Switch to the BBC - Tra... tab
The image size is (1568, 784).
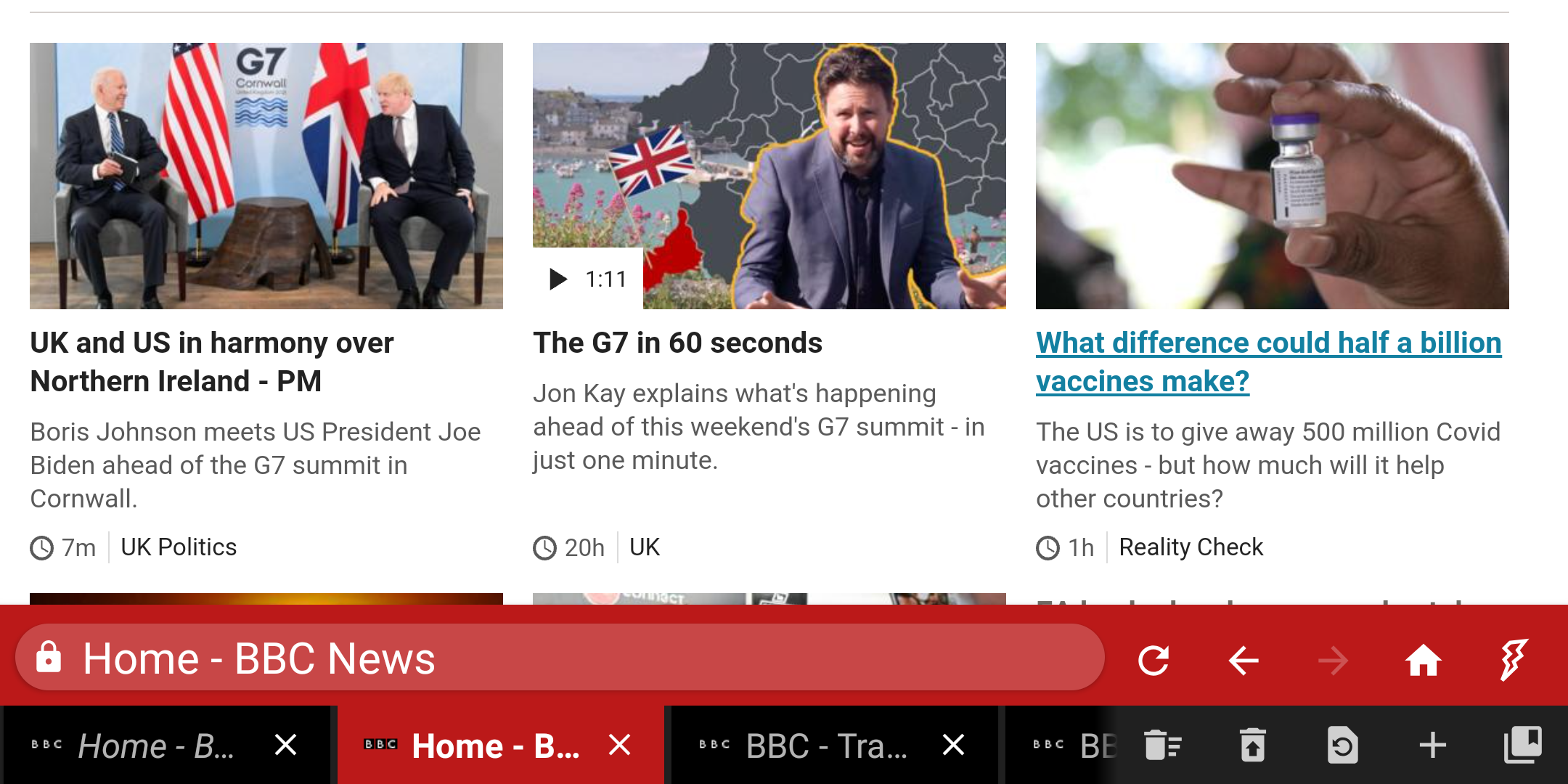pos(826,746)
